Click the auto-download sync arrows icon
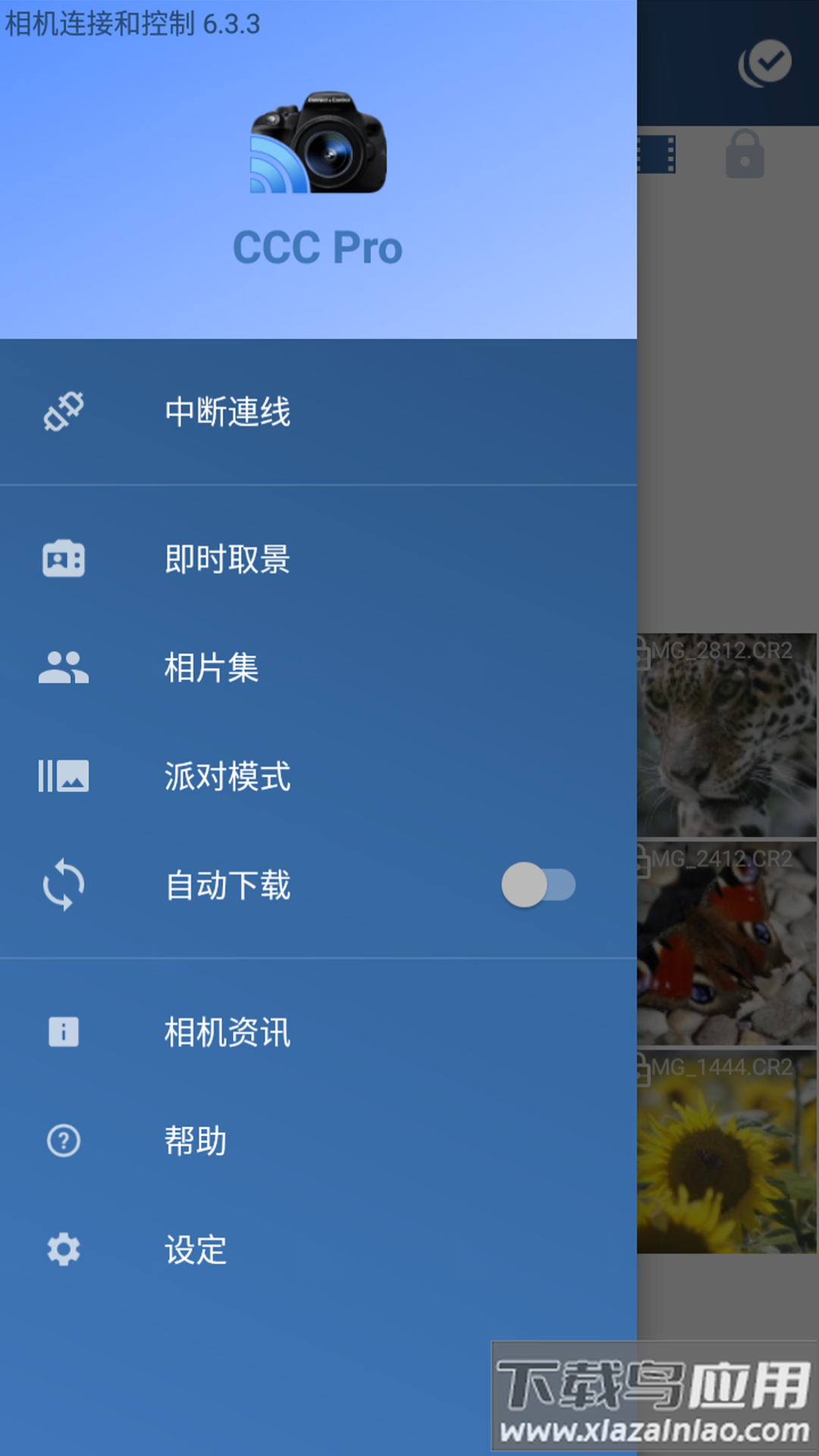Image resolution: width=819 pixels, height=1456 pixels. click(x=63, y=886)
